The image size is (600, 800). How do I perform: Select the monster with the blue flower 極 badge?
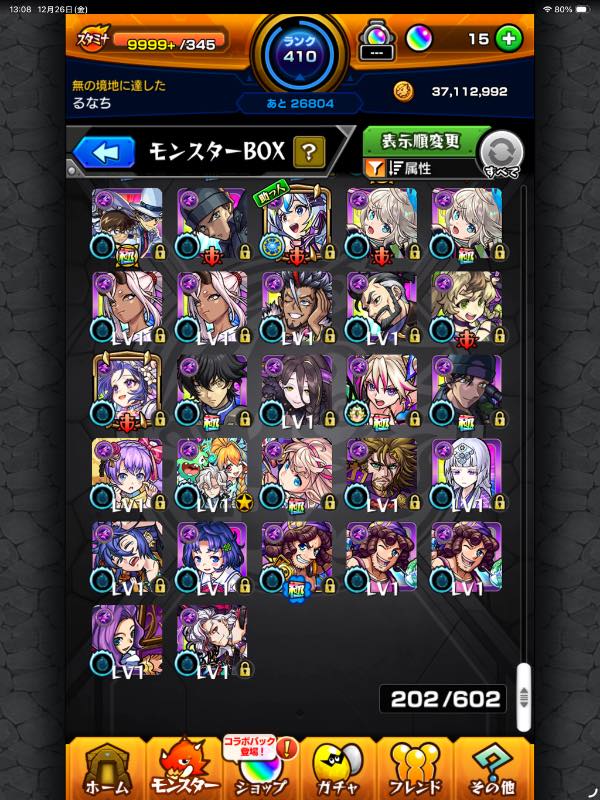pos(296,558)
